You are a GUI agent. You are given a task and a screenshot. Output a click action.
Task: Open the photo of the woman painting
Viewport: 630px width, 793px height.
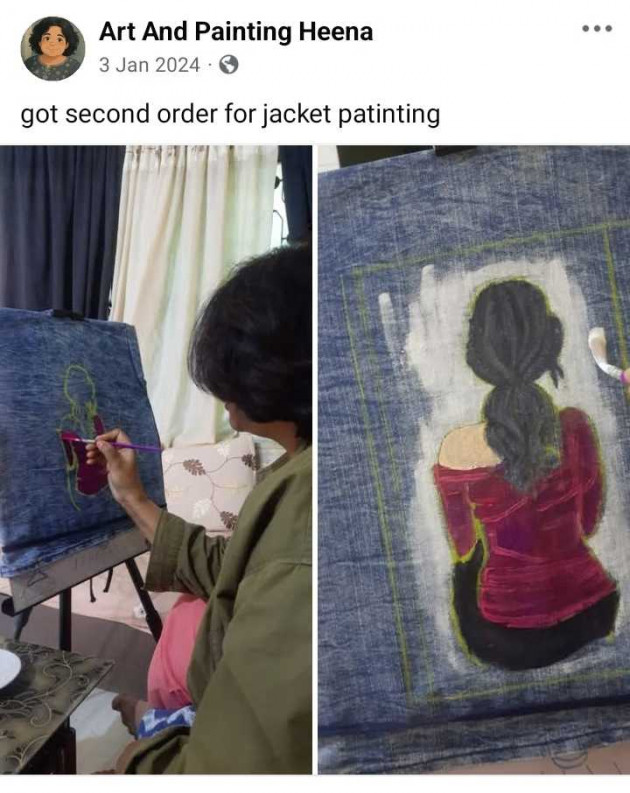155,460
